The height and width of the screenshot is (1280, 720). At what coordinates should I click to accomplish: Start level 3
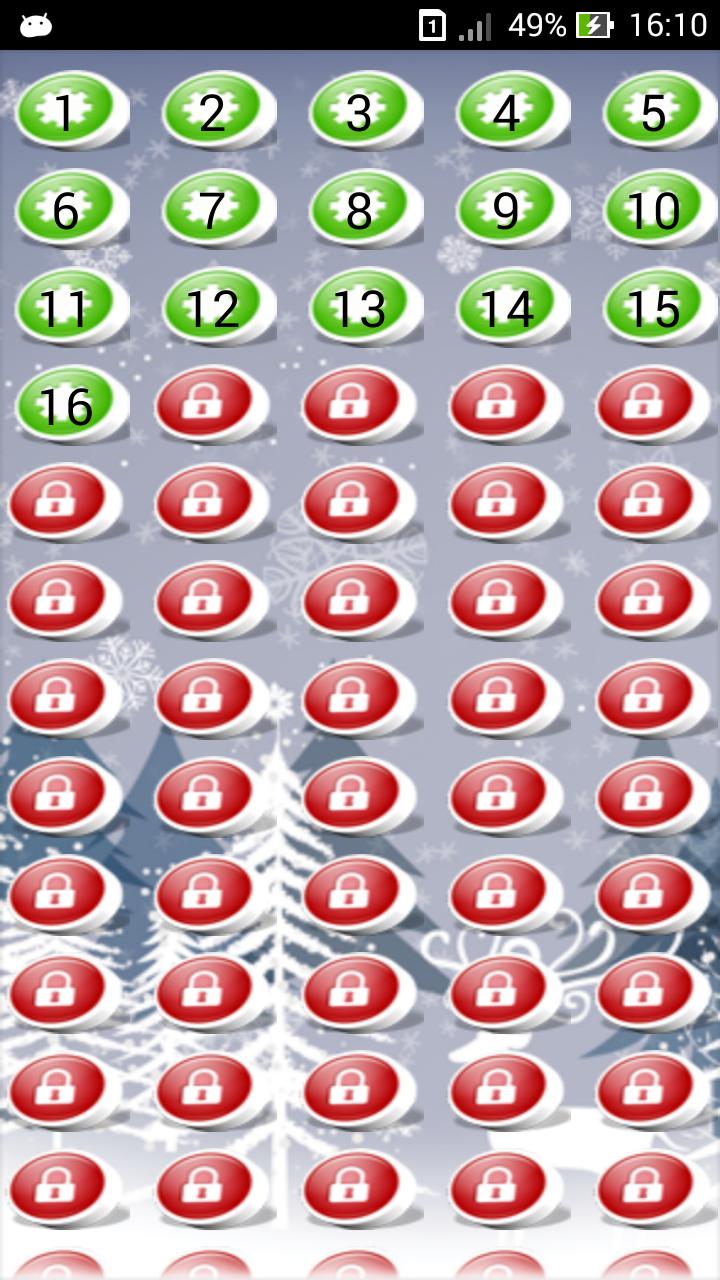362,110
